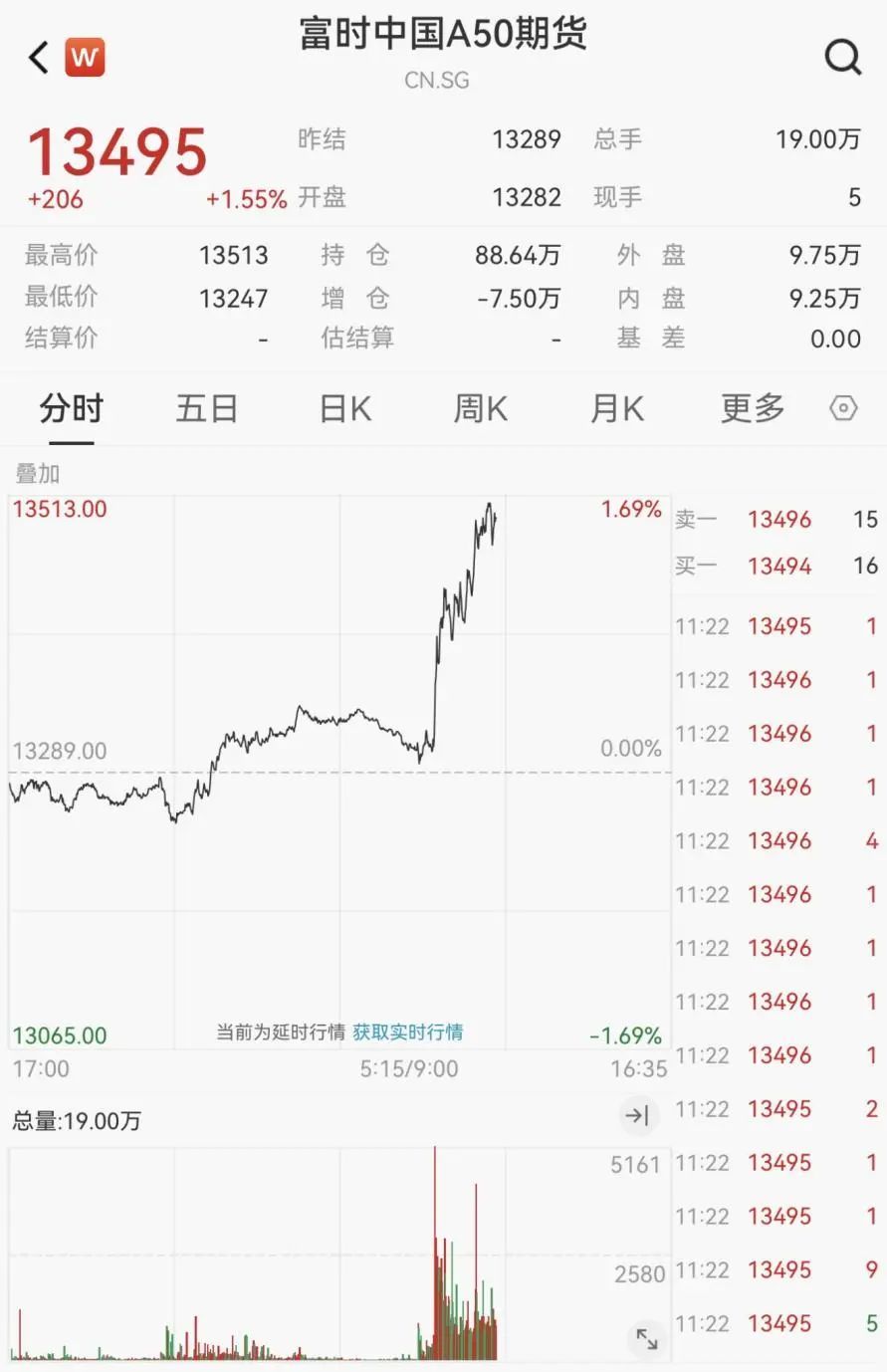
Task: Tap 叠加 to overlay another chart
Action: [x=38, y=474]
